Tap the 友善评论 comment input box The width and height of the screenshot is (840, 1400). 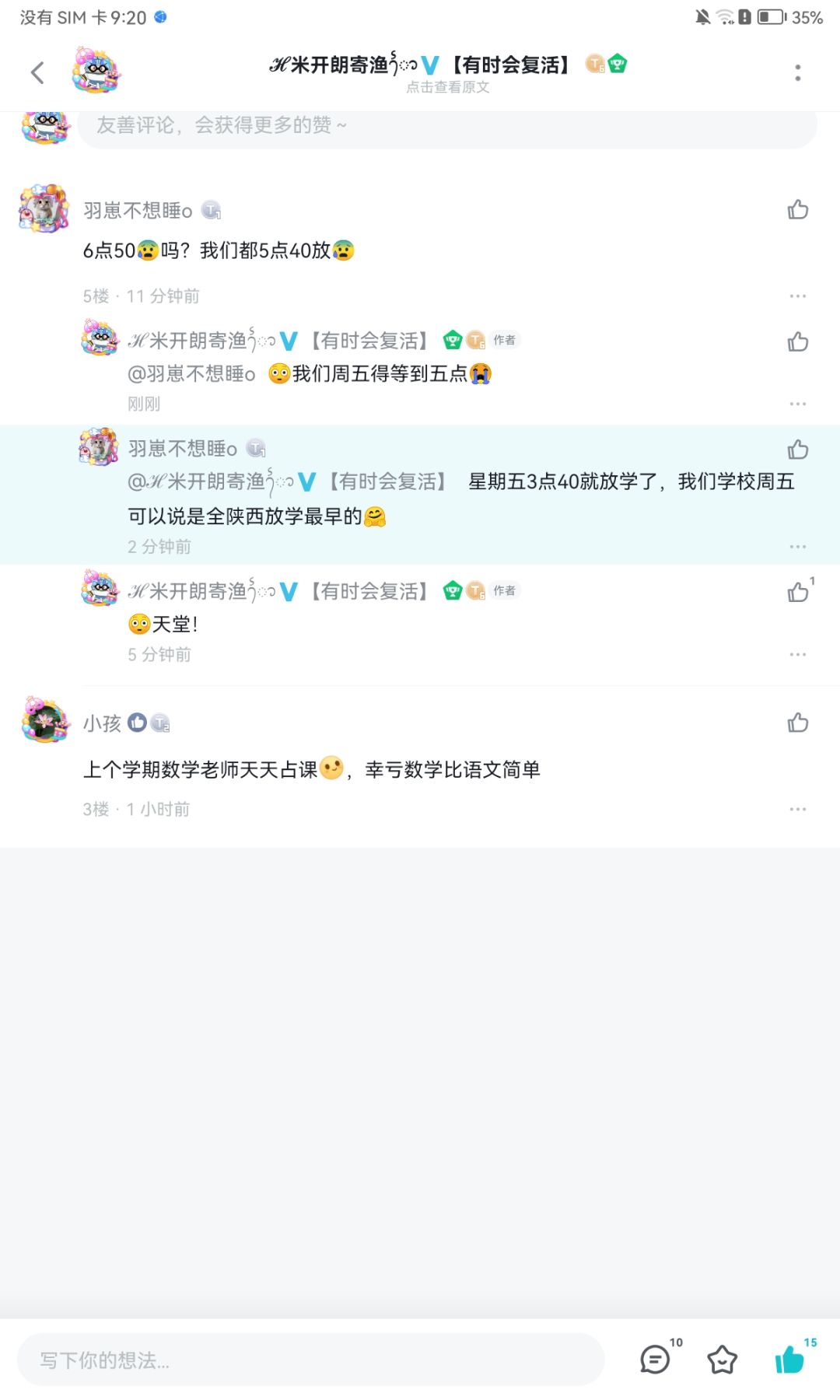click(x=446, y=125)
